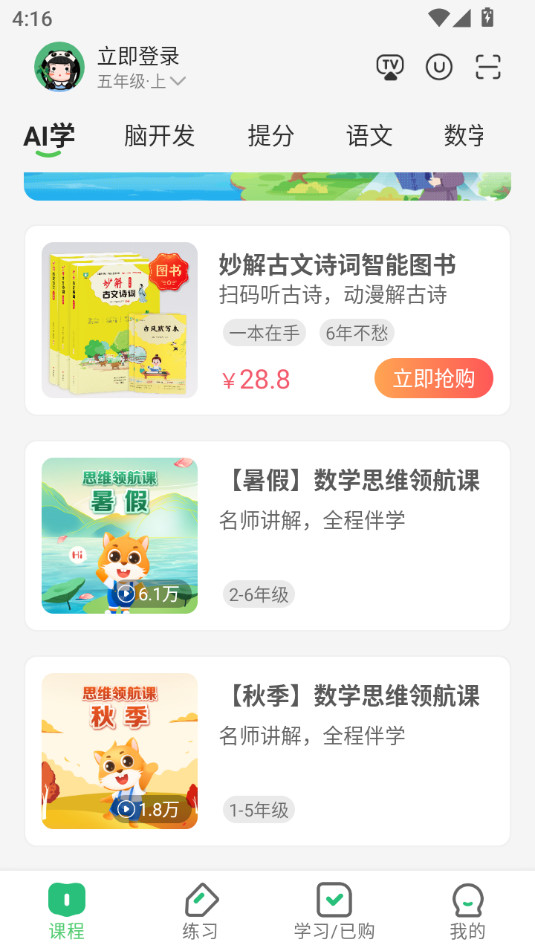Image resolution: width=535 pixels, height=951 pixels.
Task: Open the 【暑假】数学思维领航课 course
Action: (x=268, y=536)
